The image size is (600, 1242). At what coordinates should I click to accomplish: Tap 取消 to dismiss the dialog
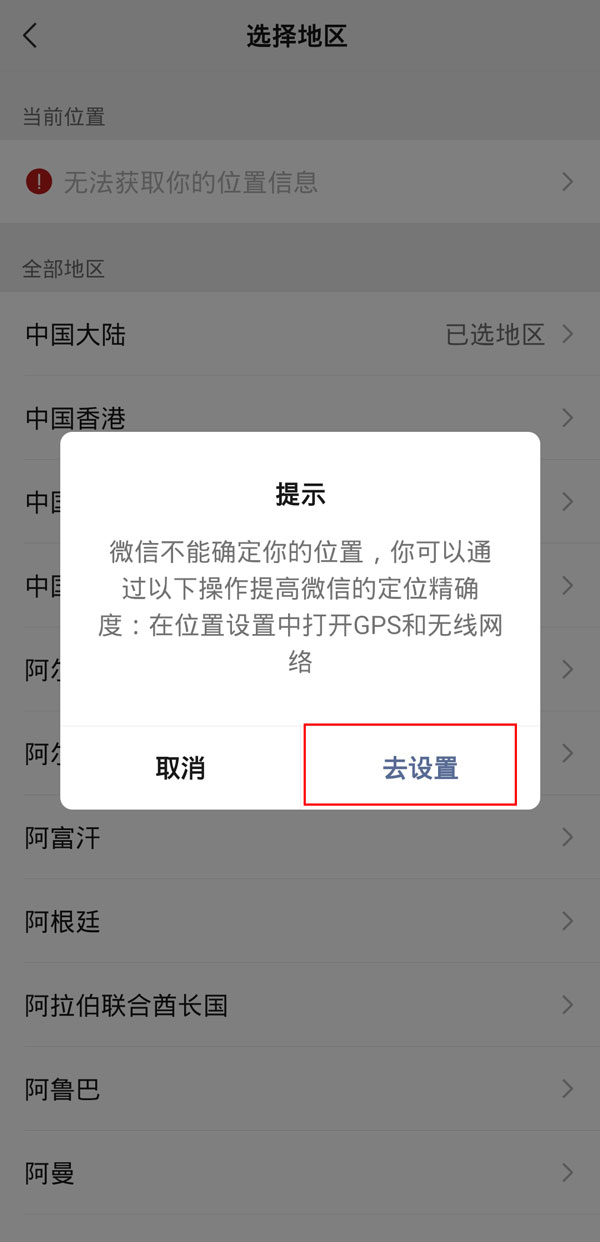click(181, 768)
